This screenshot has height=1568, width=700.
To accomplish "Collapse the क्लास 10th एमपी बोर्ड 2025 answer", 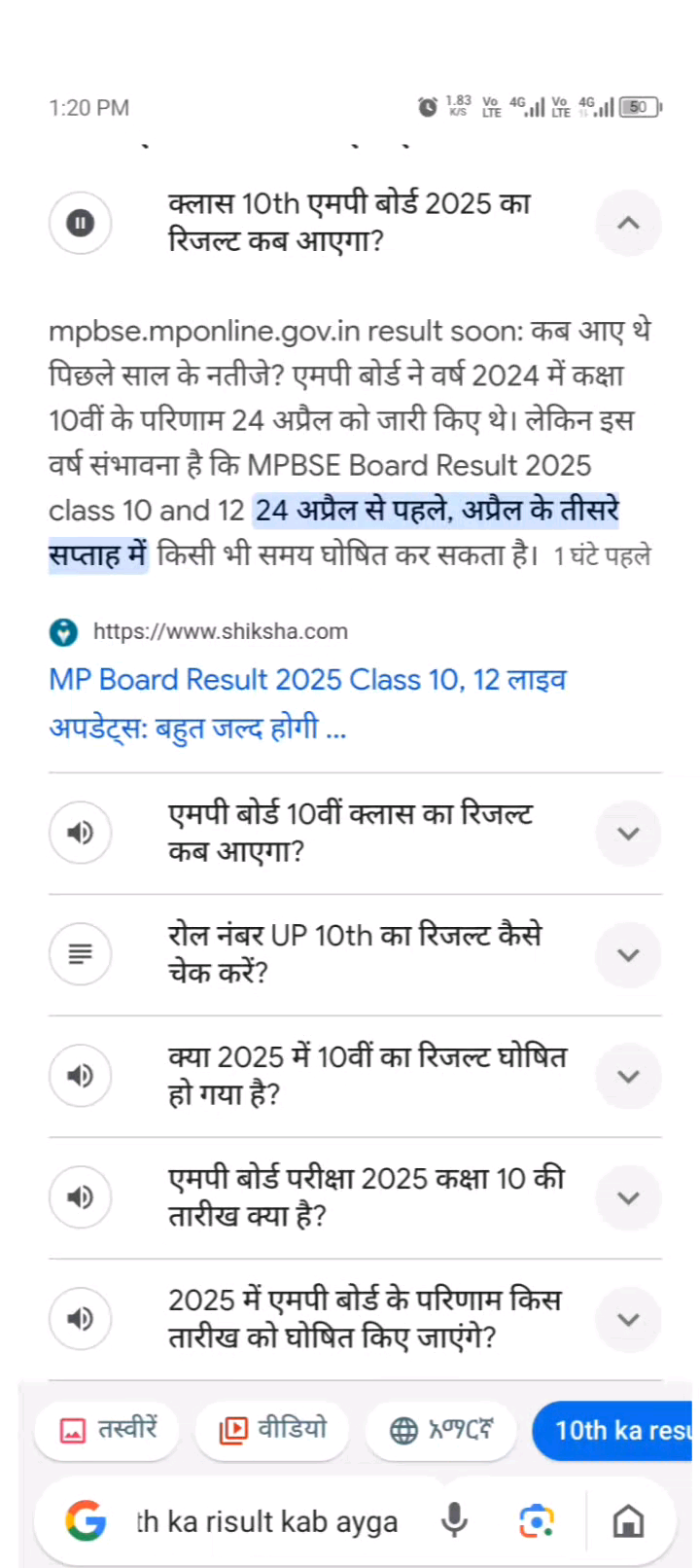I will click(x=628, y=223).
